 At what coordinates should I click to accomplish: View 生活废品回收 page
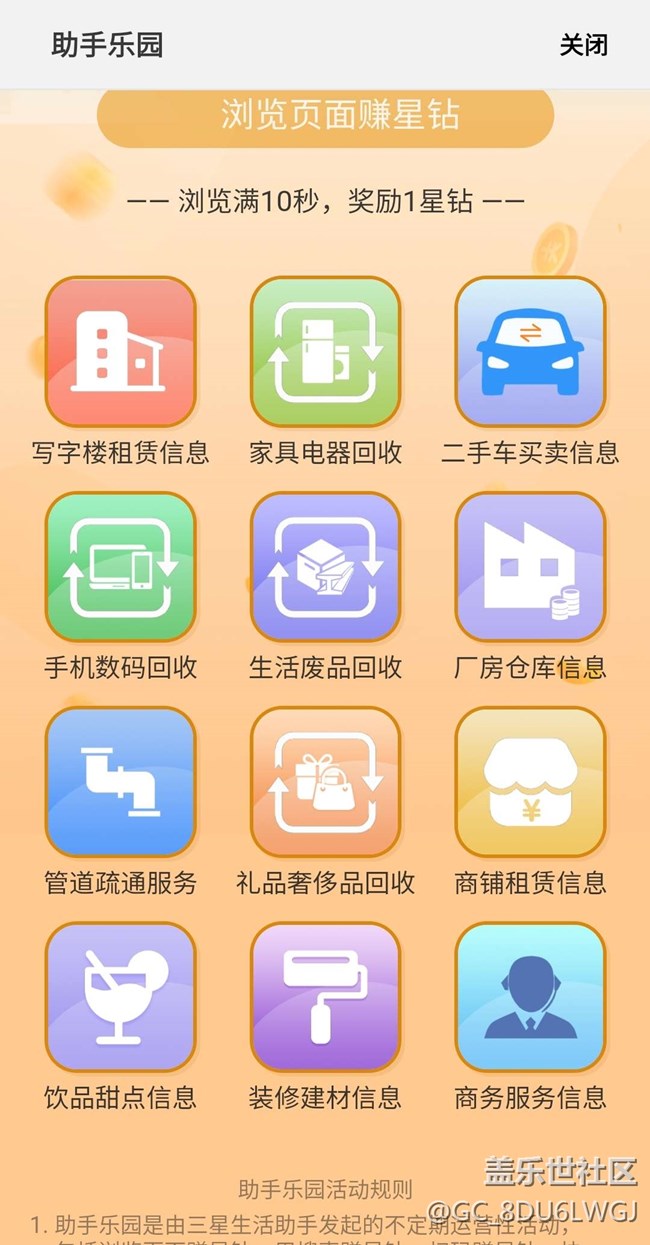[325, 567]
